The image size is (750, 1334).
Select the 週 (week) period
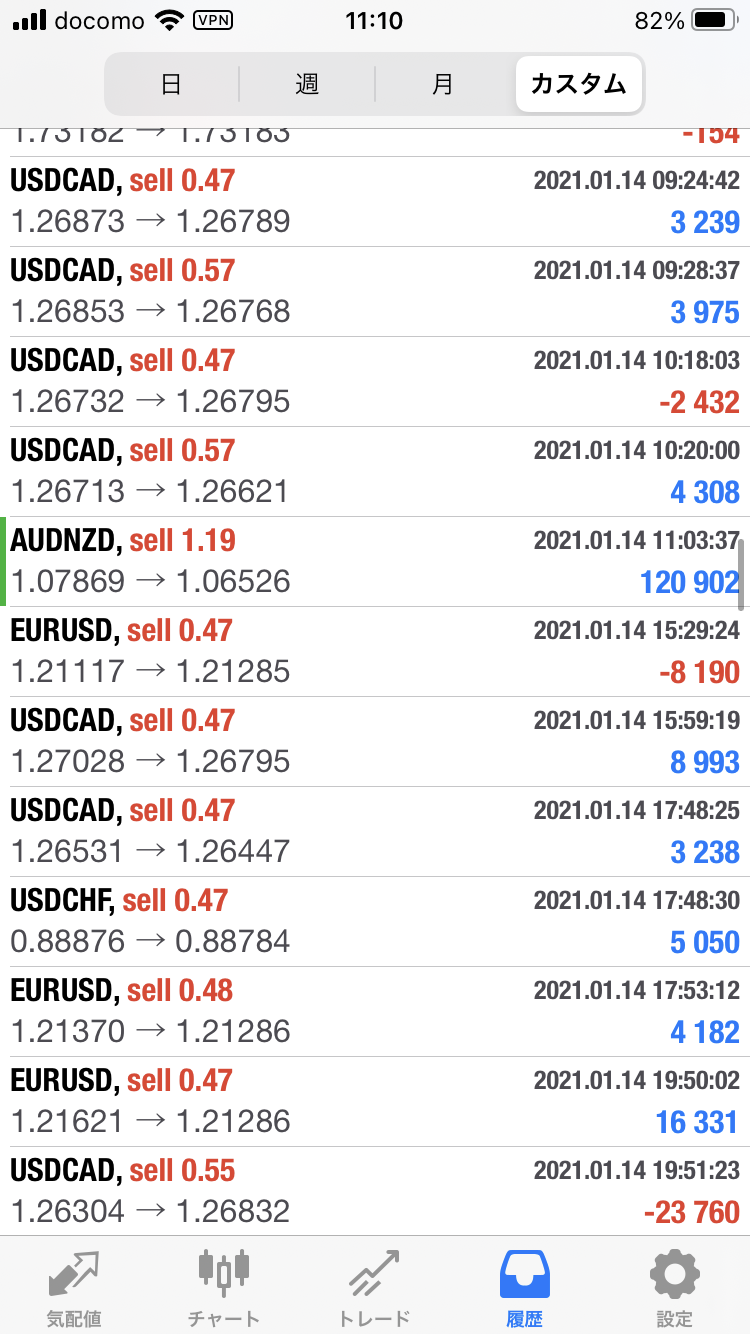tap(307, 84)
